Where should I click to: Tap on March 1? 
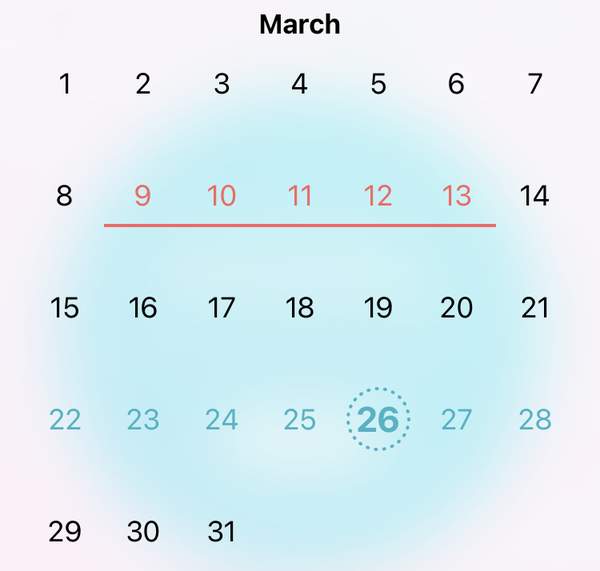[65, 84]
